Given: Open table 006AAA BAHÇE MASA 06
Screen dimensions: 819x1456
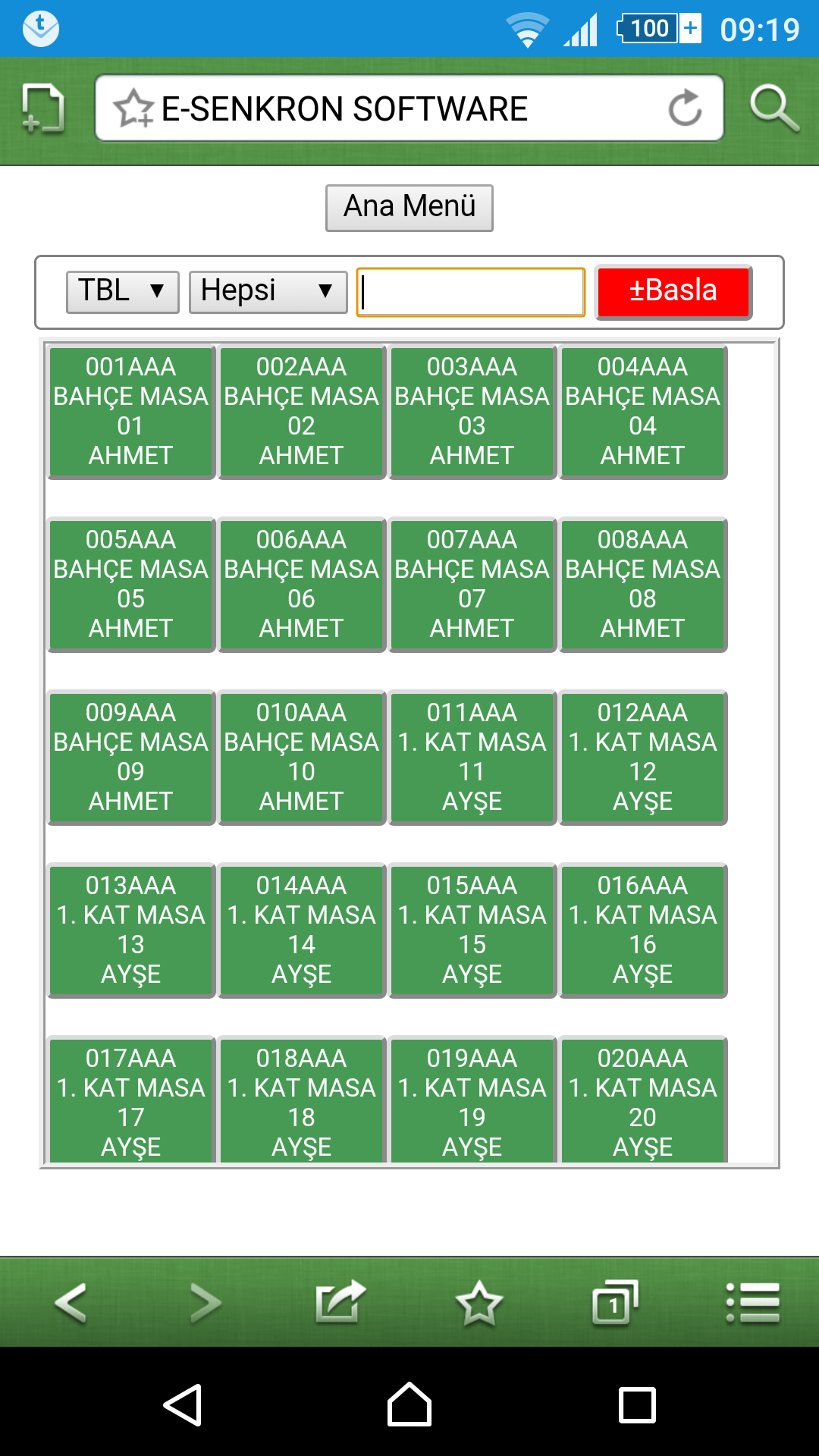Looking at the screenshot, I should point(302,585).
